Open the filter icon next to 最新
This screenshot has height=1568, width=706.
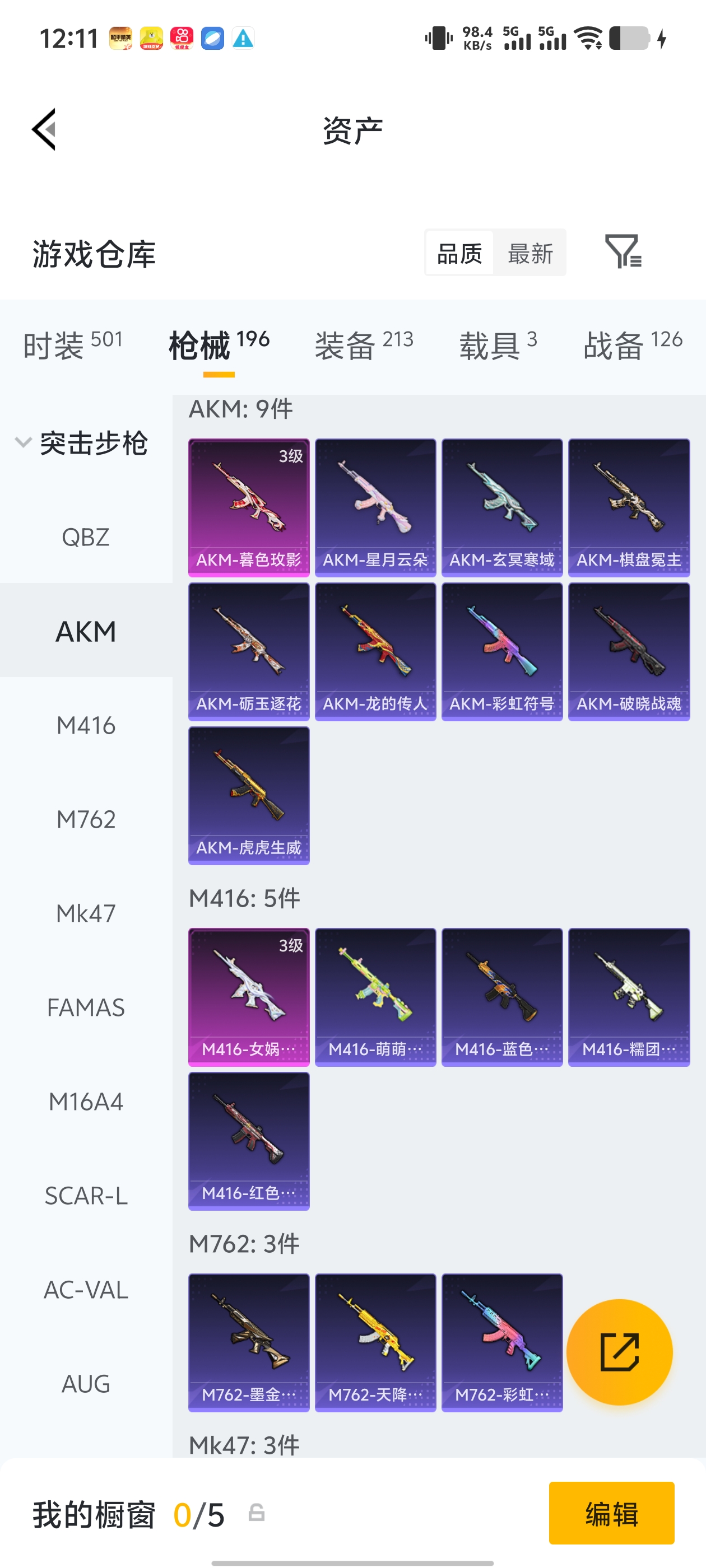[623, 251]
